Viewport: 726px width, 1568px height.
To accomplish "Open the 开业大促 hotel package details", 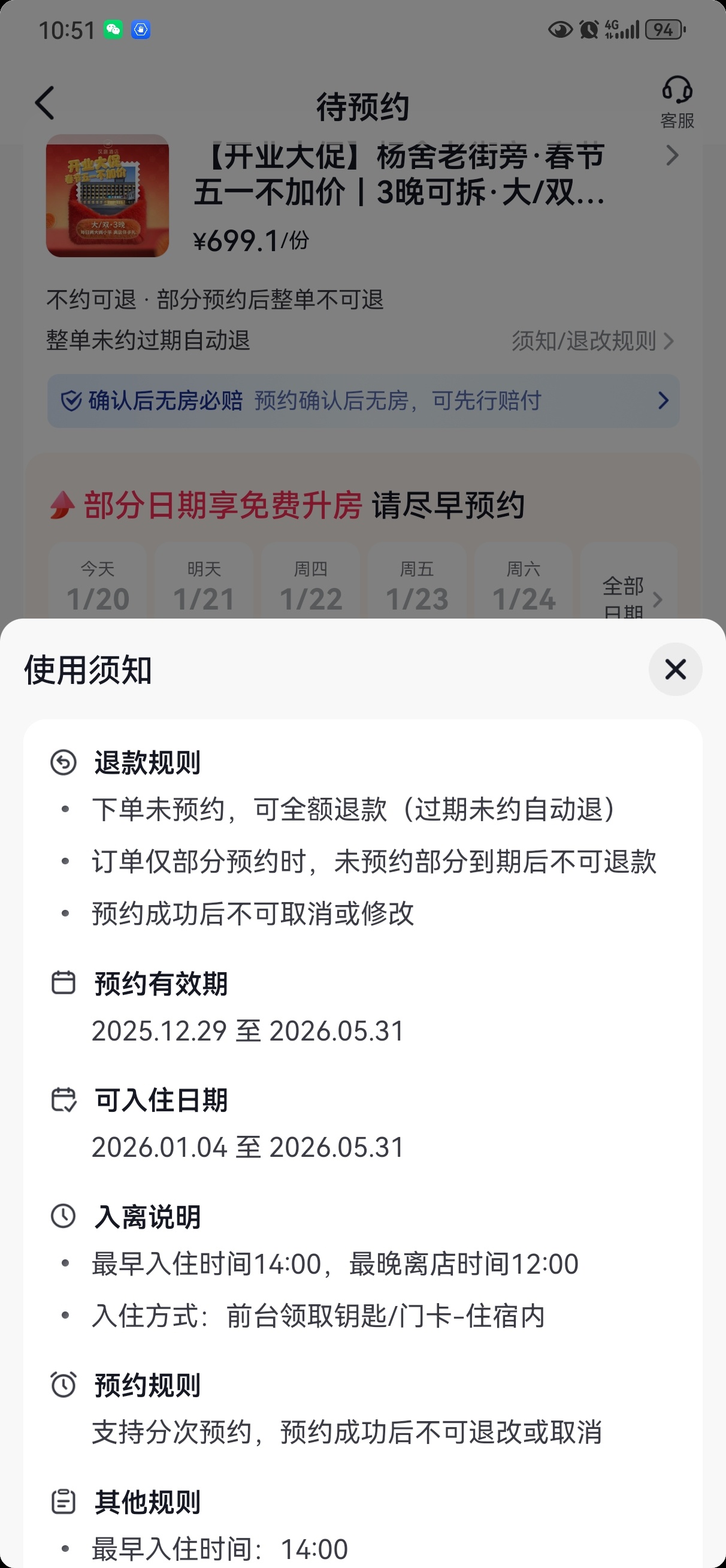I will 398,175.
